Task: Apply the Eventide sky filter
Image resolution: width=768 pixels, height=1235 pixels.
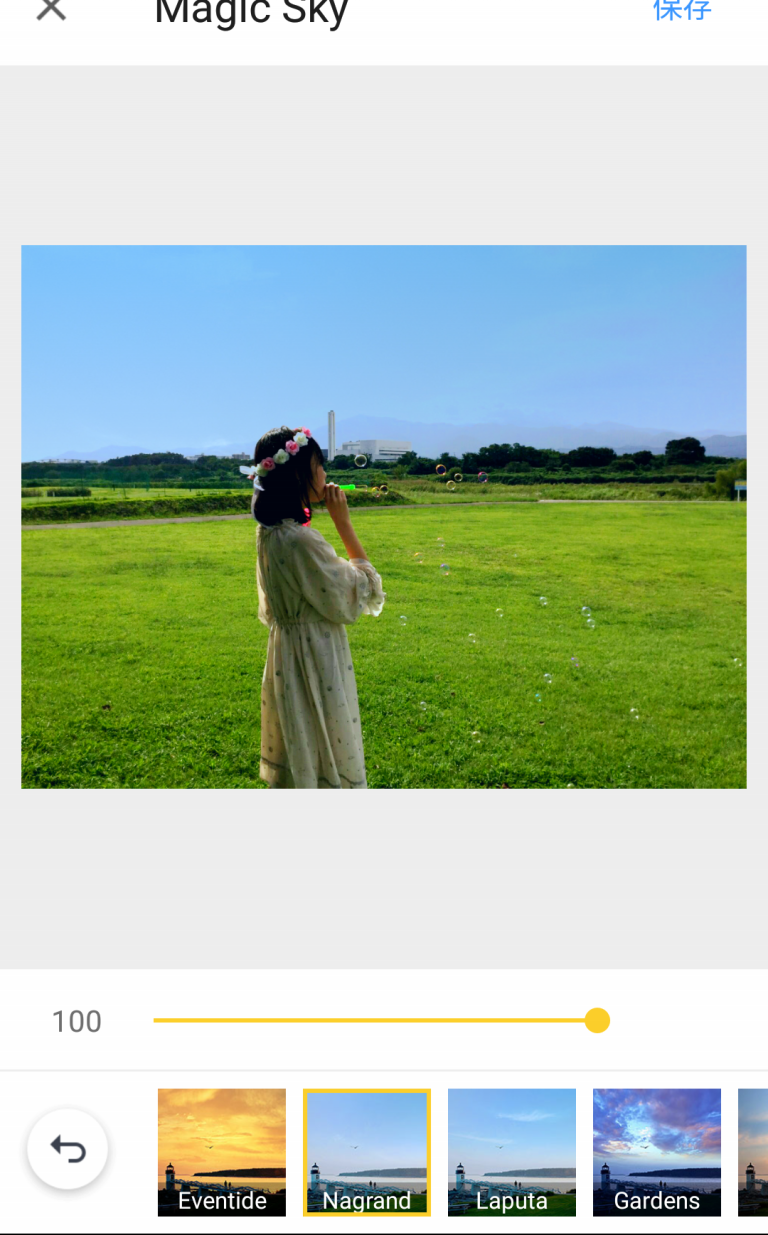Action: (222, 1152)
